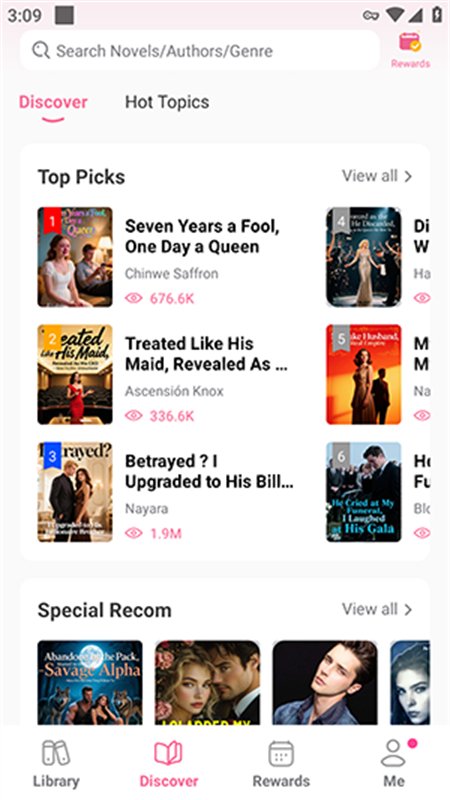This screenshot has height=800, width=450.
Task: View all Special Recom books
Action: (377, 609)
